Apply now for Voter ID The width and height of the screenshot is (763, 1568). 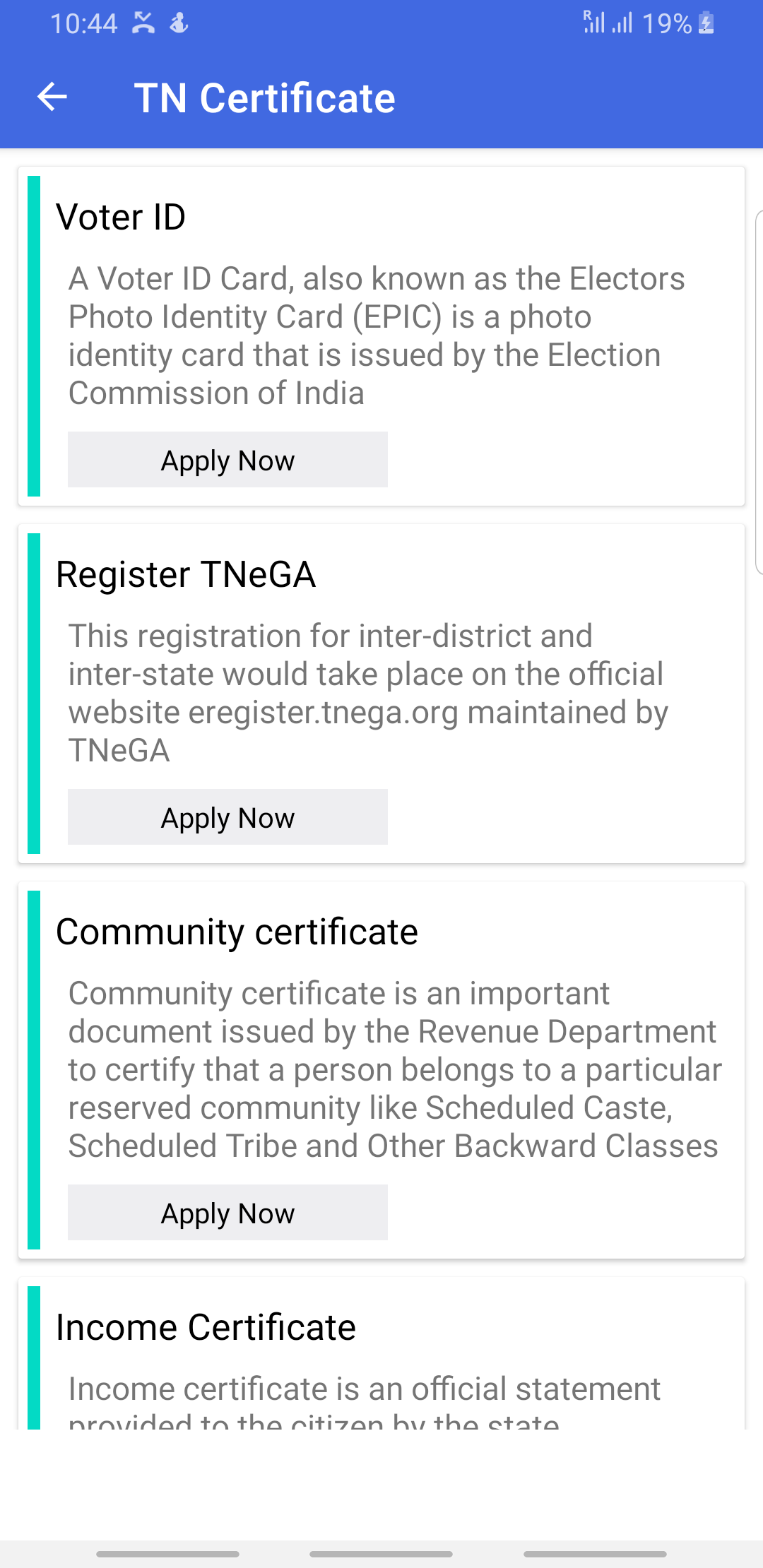(x=227, y=460)
